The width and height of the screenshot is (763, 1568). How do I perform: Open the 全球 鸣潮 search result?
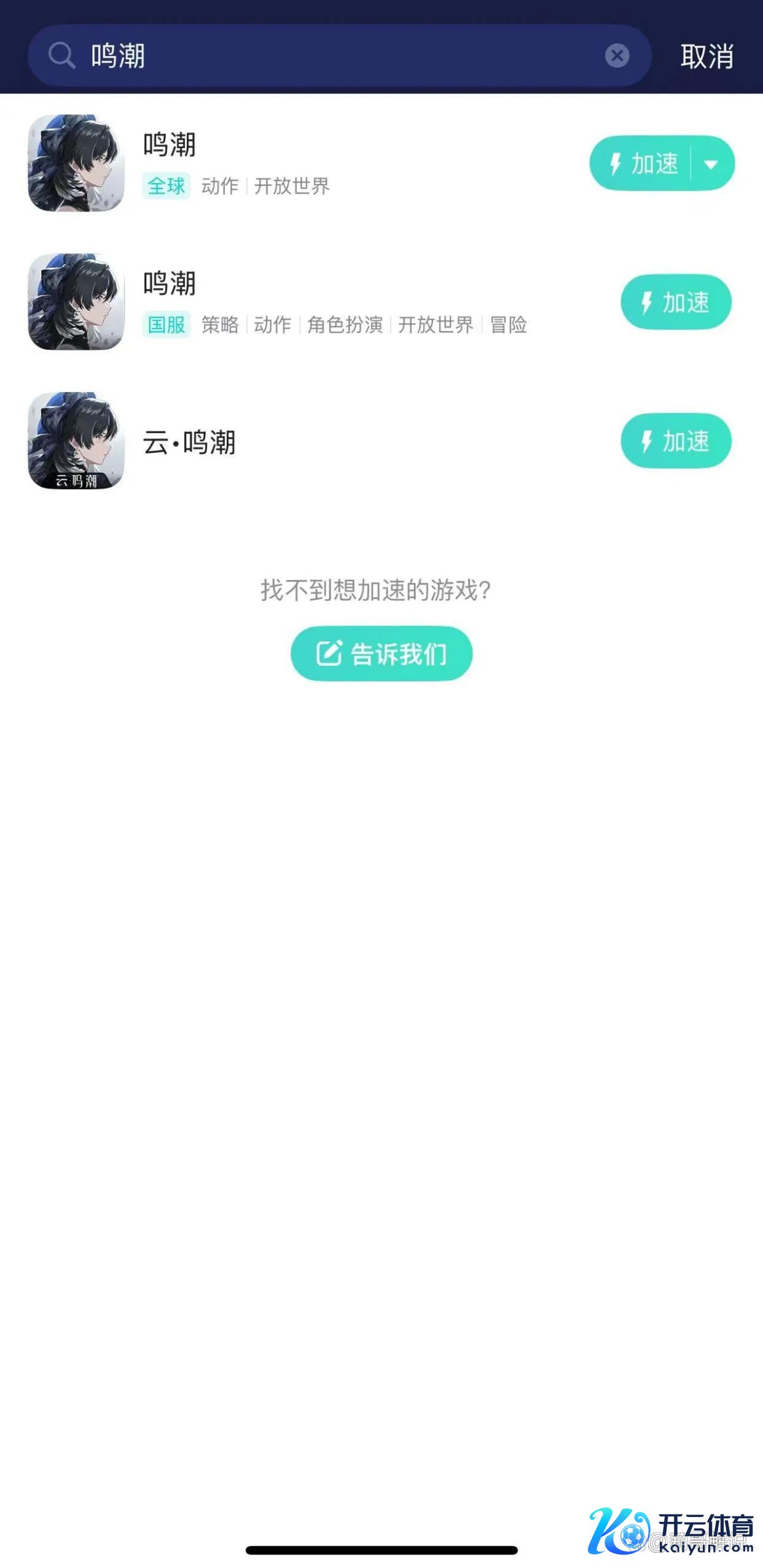(x=307, y=163)
